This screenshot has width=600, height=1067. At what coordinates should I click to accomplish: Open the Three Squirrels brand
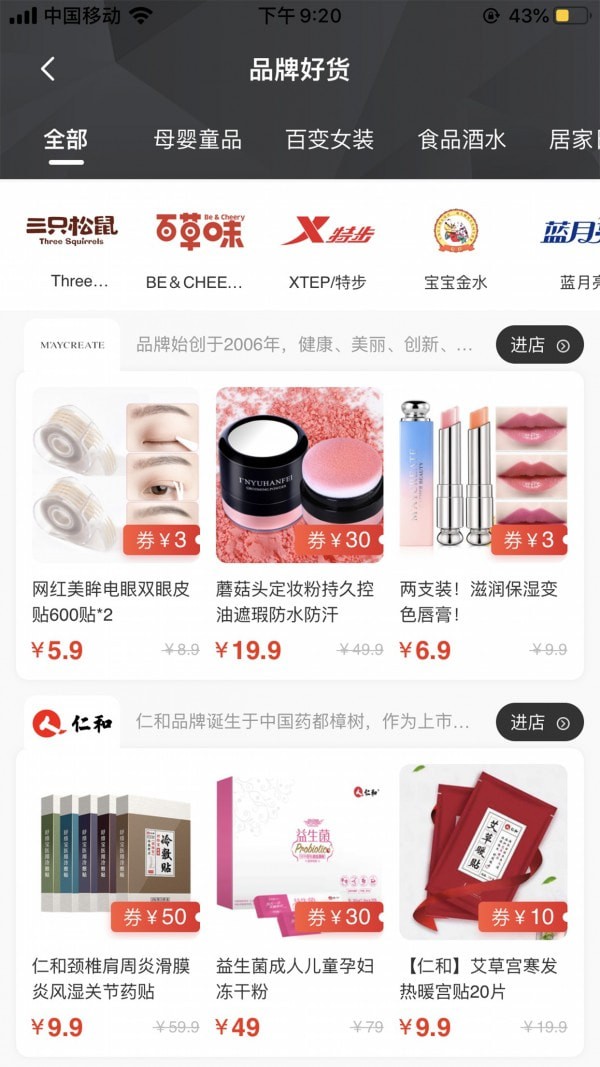click(x=72, y=247)
